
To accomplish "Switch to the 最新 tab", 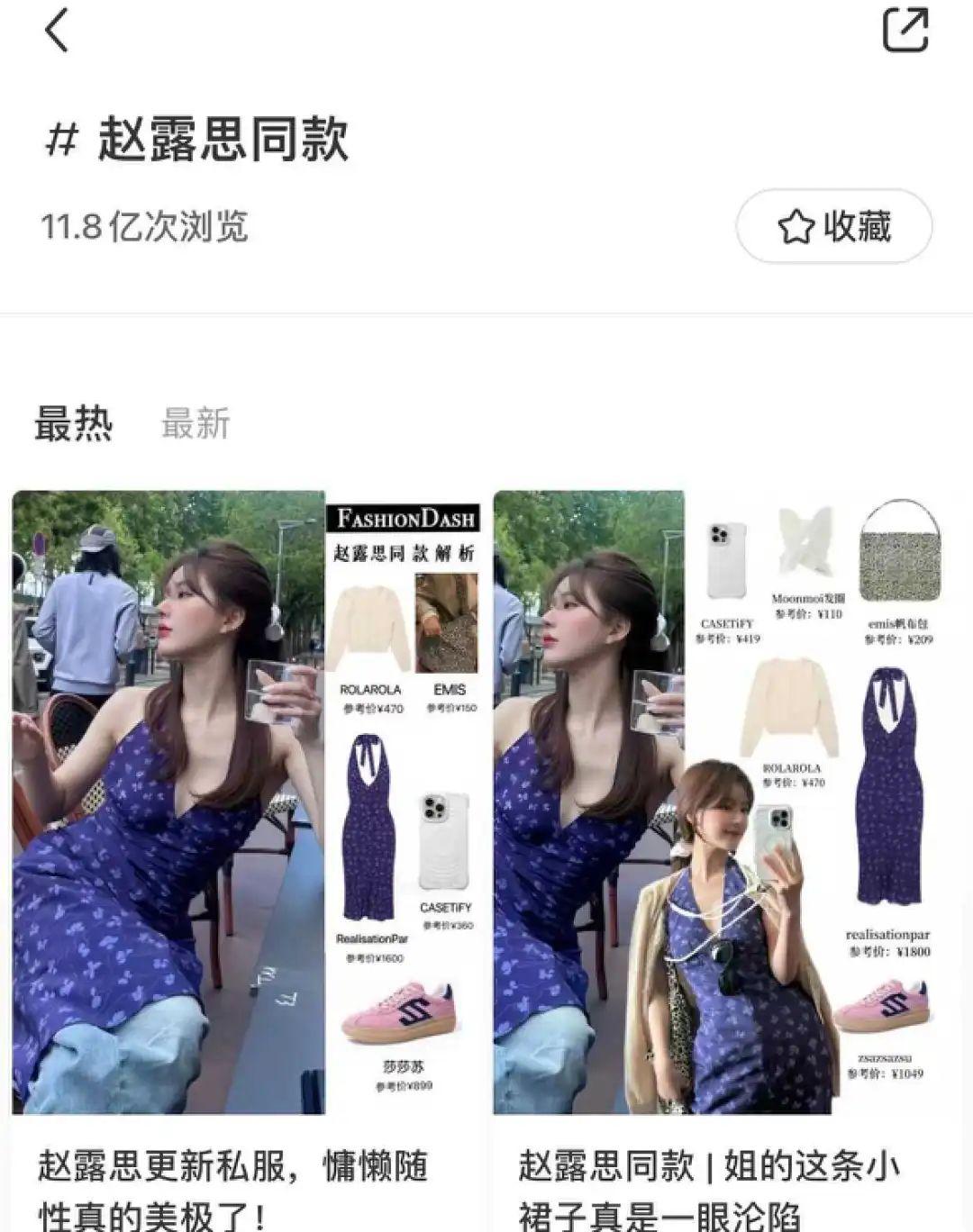I will [x=196, y=423].
